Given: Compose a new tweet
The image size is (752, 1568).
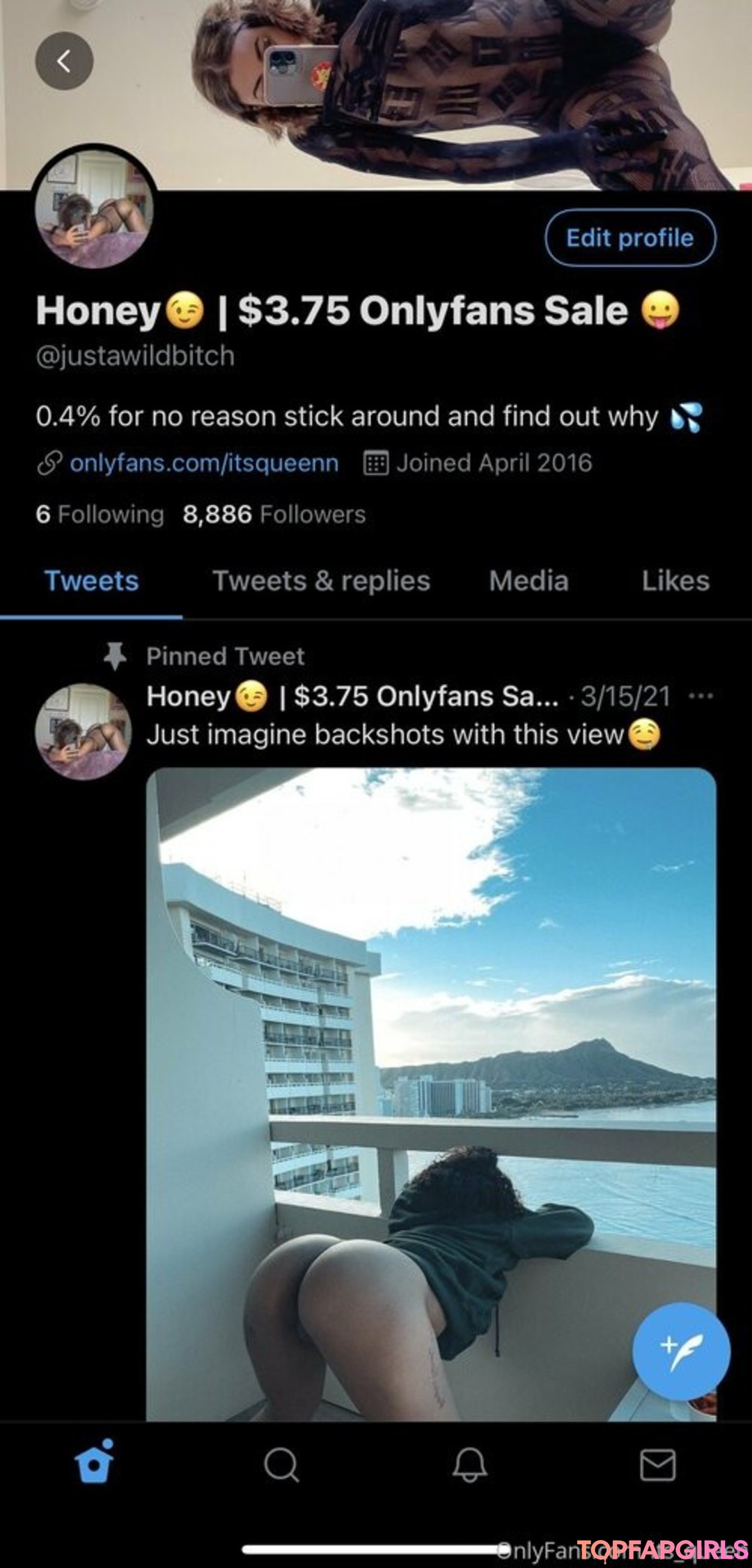Looking at the screenshot, I should click(680, 1351).
